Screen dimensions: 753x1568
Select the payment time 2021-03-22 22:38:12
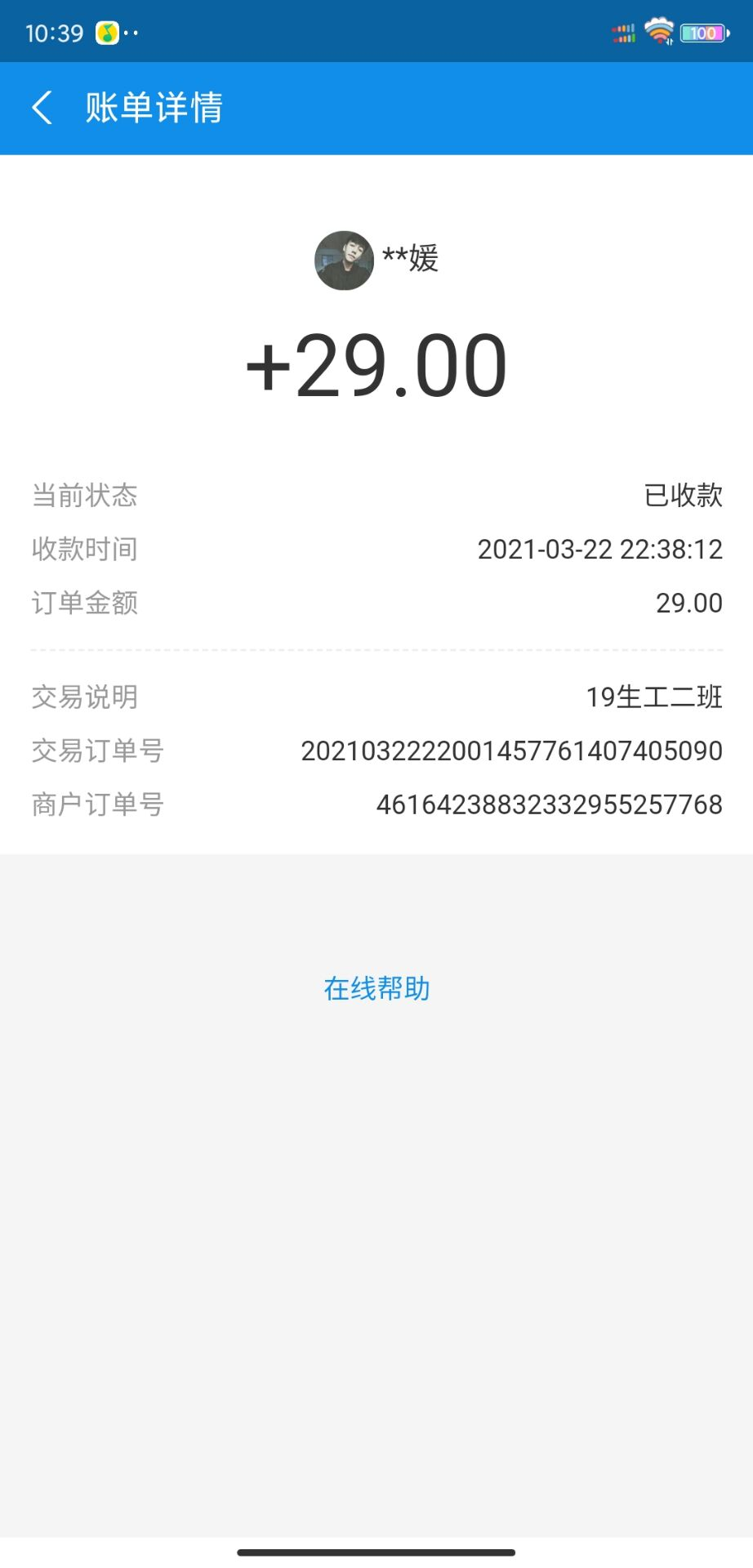click(x=600, y=549)
